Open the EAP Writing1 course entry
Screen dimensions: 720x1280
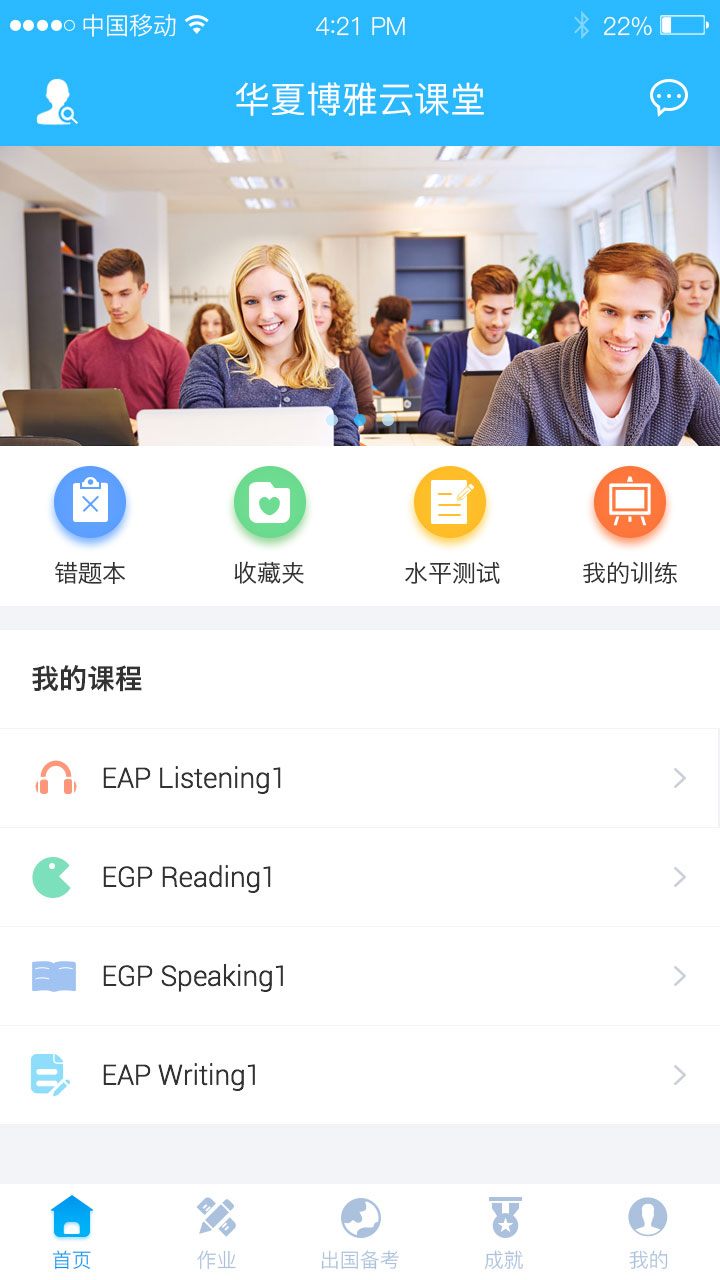coord(360,1075)
